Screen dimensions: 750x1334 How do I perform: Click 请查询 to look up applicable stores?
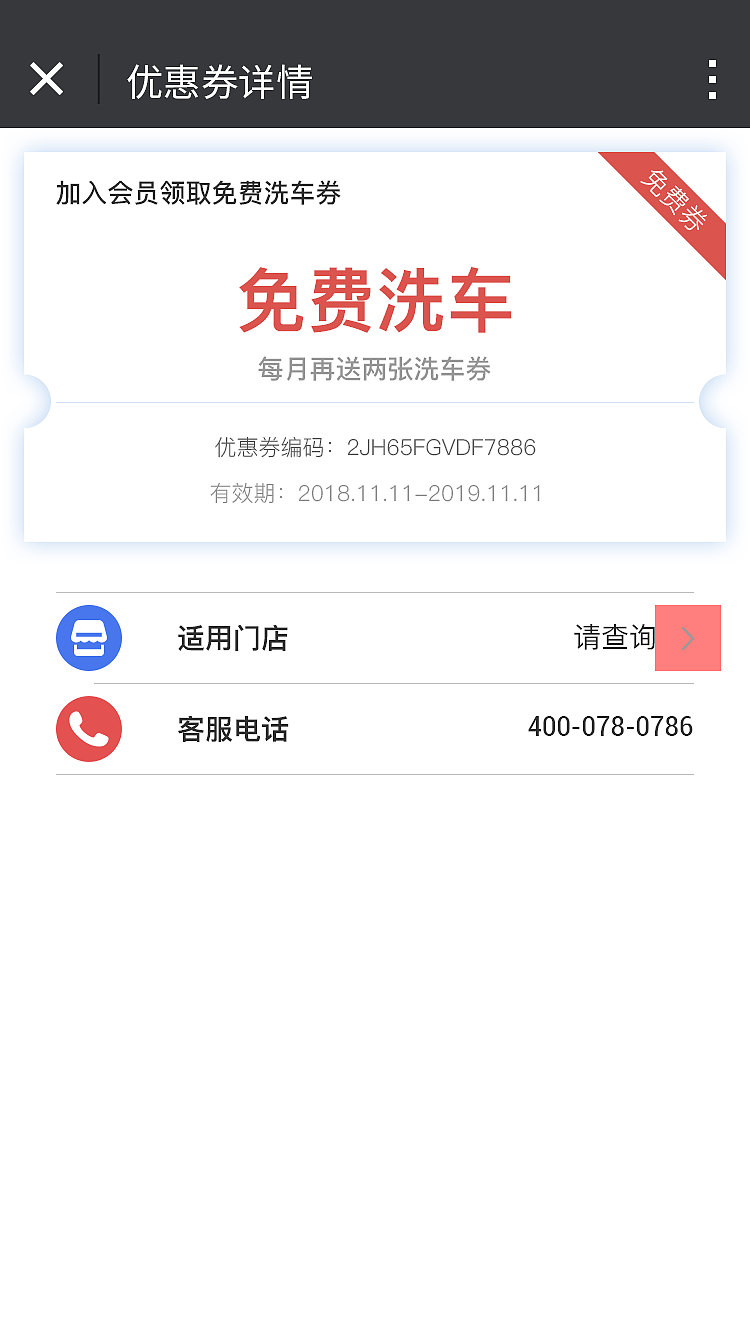[614, 636]
